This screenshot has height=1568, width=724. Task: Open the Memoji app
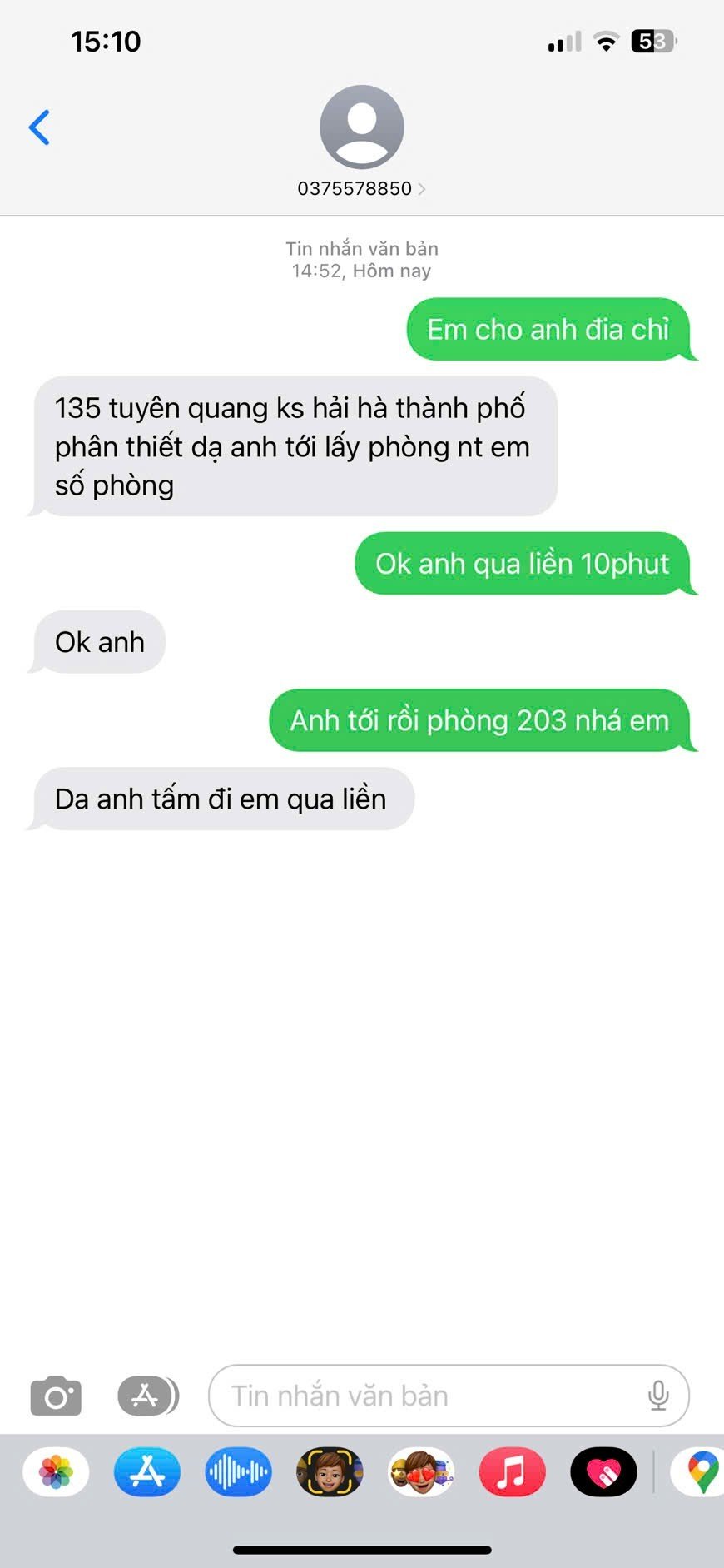click(330, 1472)
